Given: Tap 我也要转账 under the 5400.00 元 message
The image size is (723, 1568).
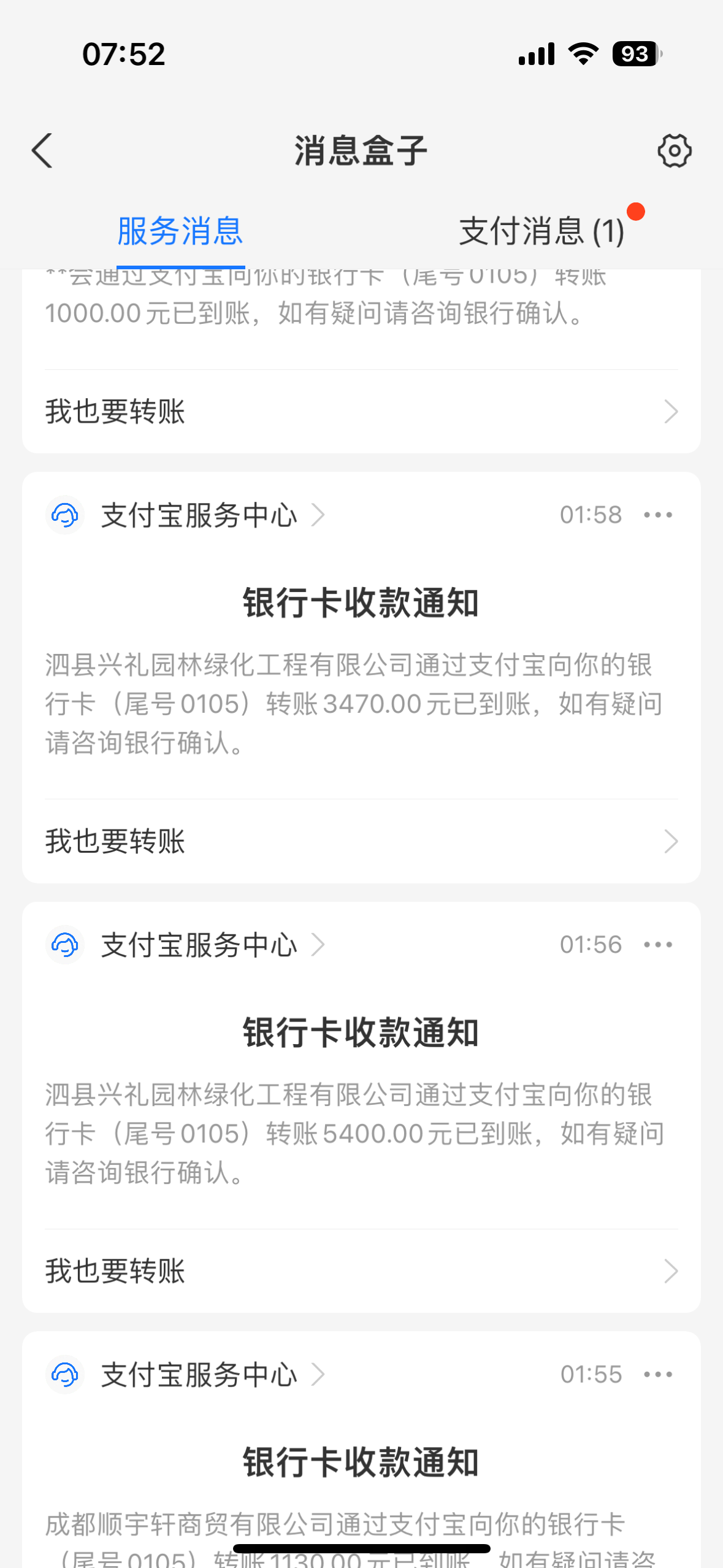Looking at the screenshot, I should tap(361, 1272).
